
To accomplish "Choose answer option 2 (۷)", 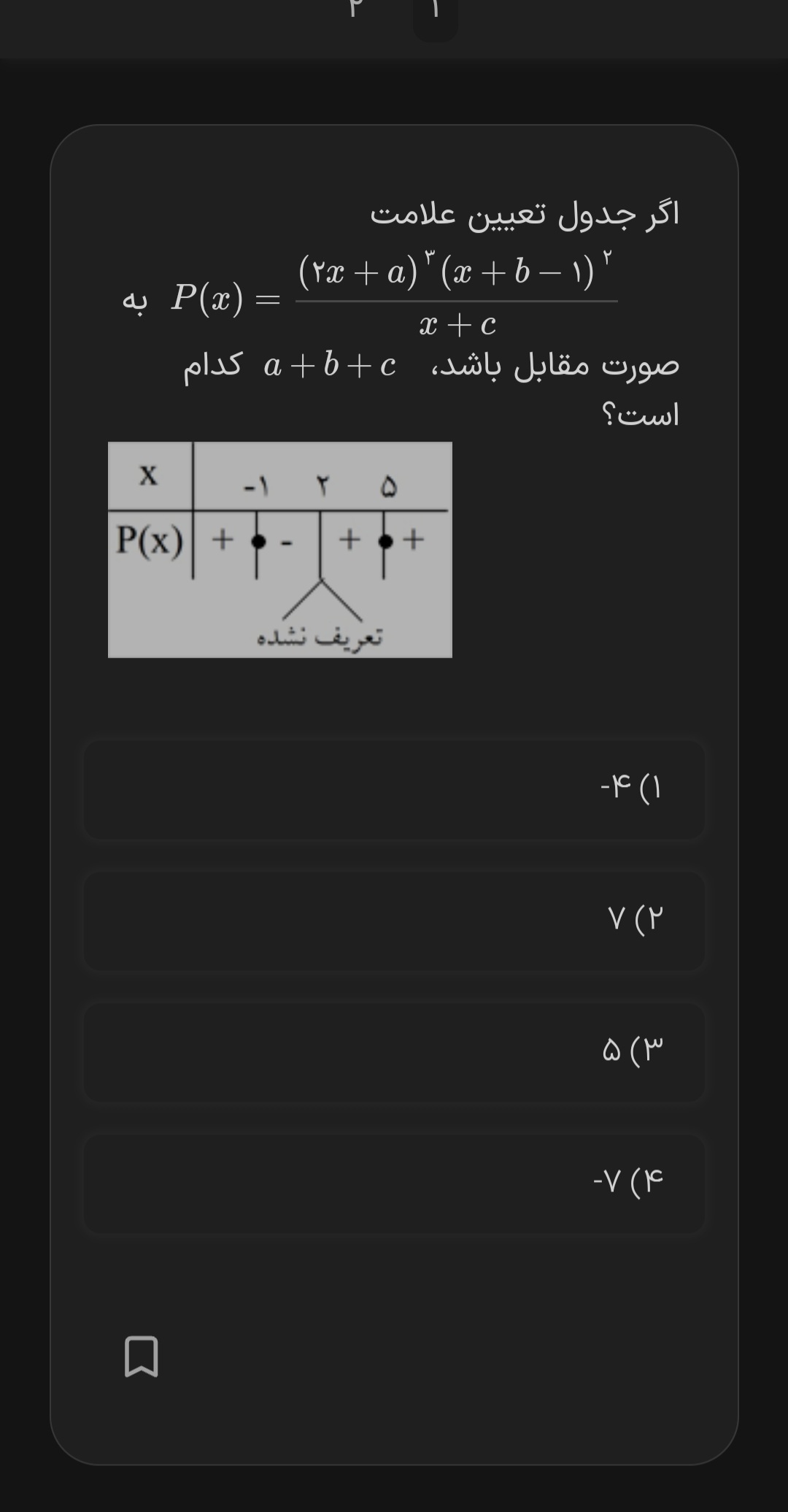I will point(394,920).
